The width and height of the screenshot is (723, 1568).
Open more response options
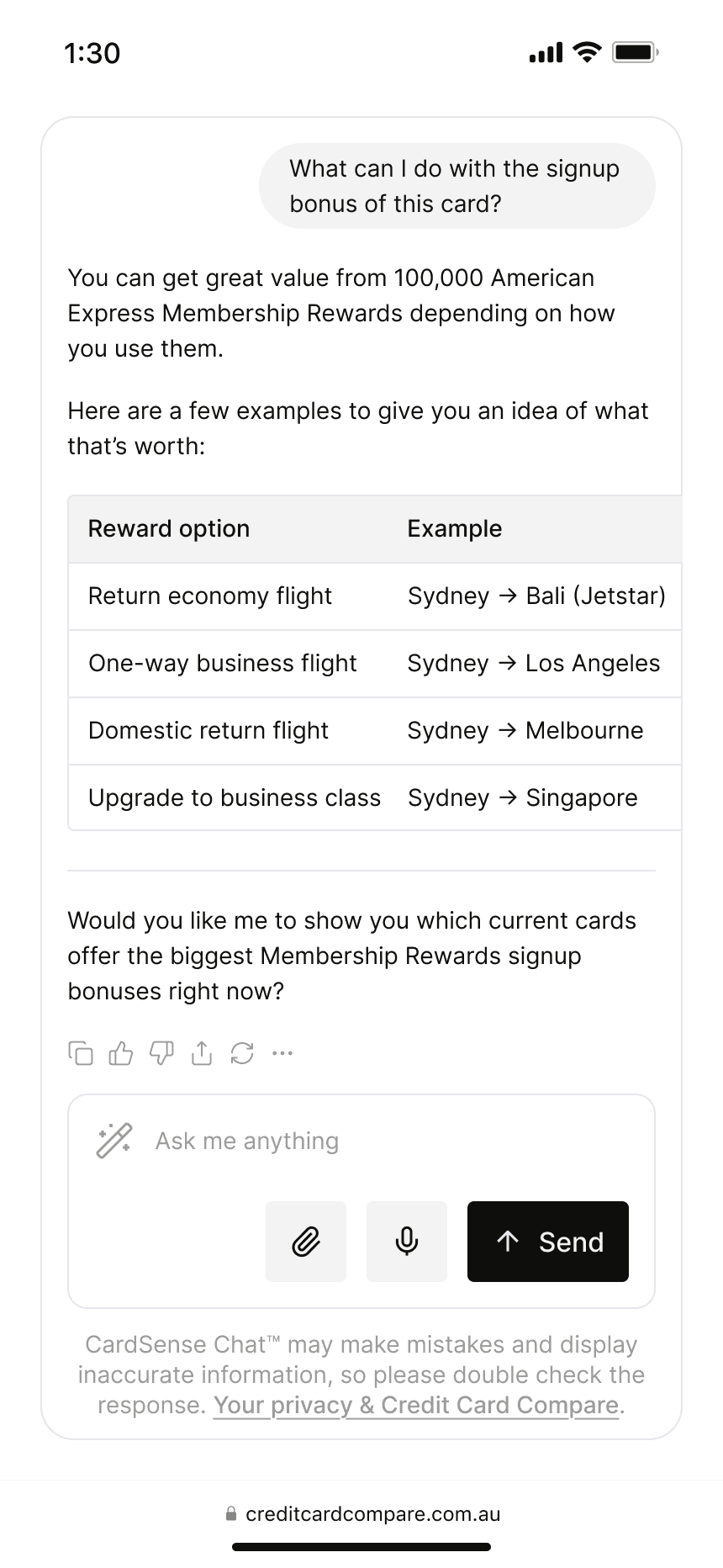282,1053
